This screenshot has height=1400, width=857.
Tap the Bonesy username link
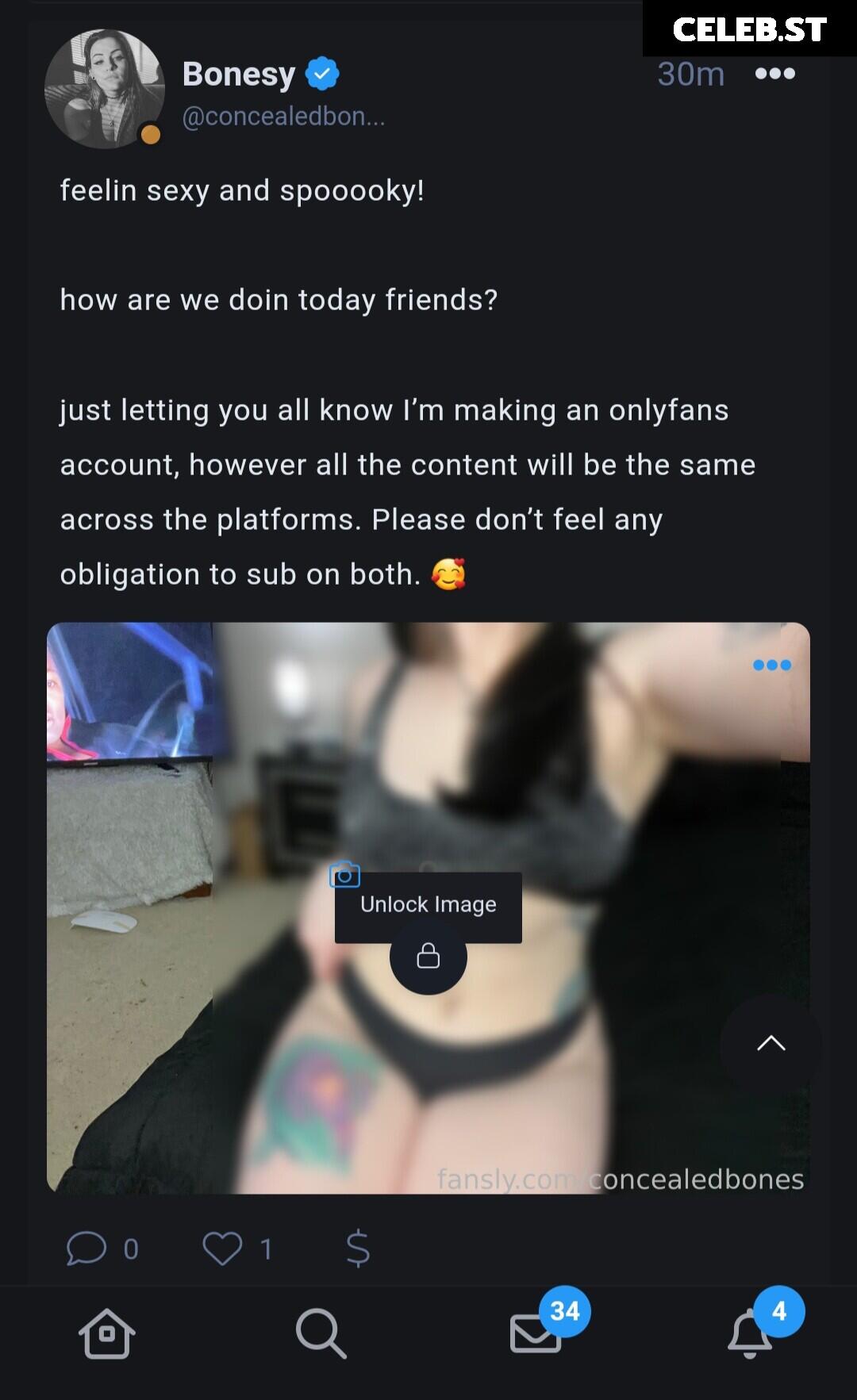click(239, 74)
